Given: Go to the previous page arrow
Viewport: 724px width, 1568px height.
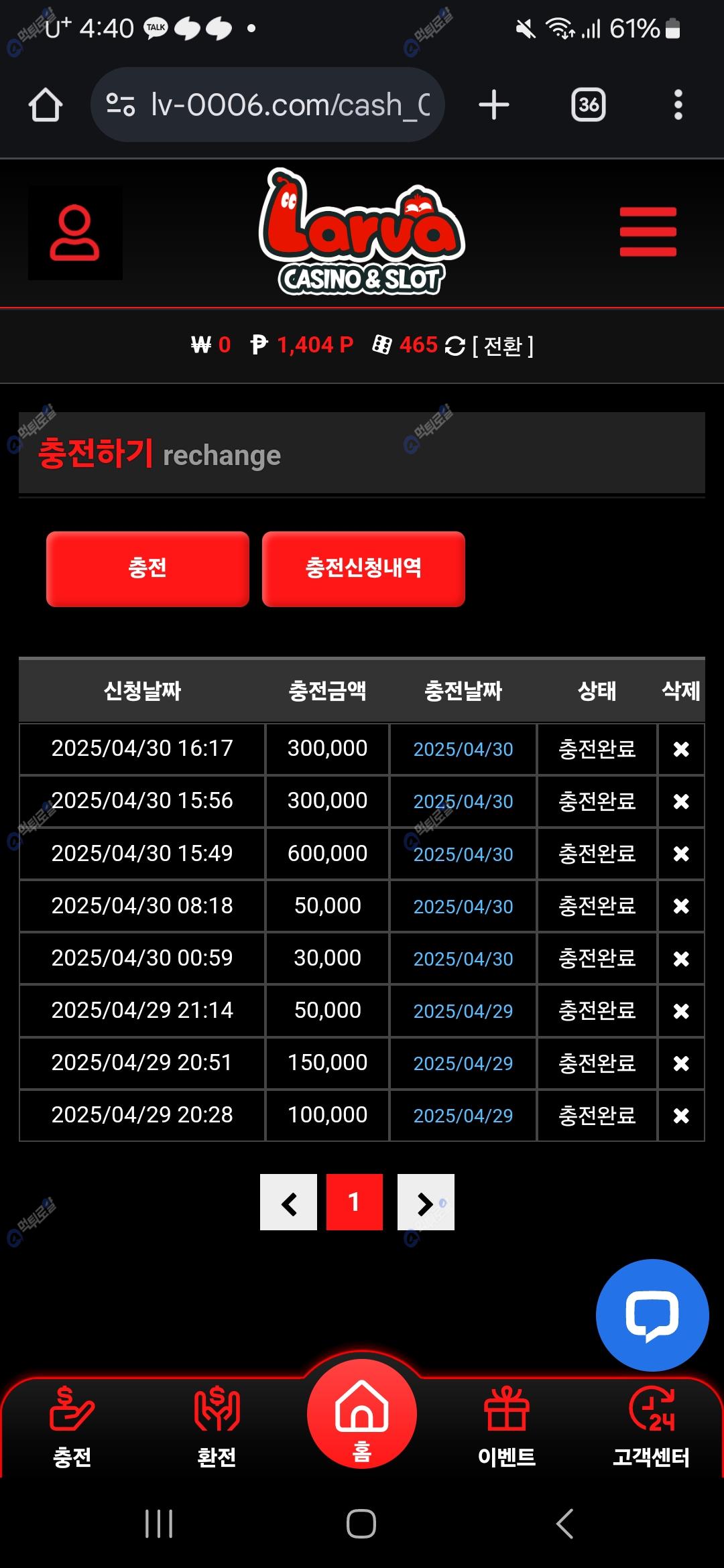Looking at the screenshot, I should (288, 1202).
